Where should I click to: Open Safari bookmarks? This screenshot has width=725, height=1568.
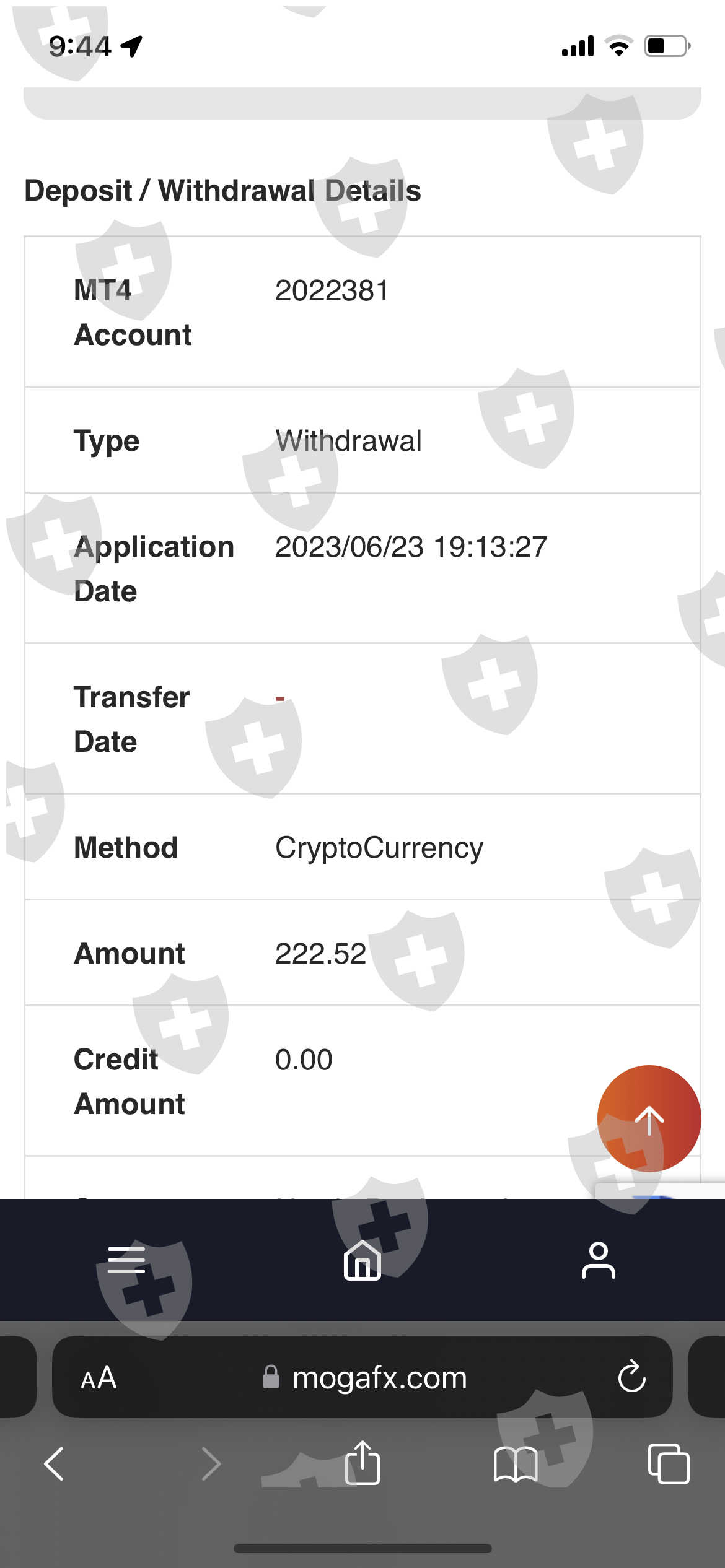click(x=516, y=1465)
